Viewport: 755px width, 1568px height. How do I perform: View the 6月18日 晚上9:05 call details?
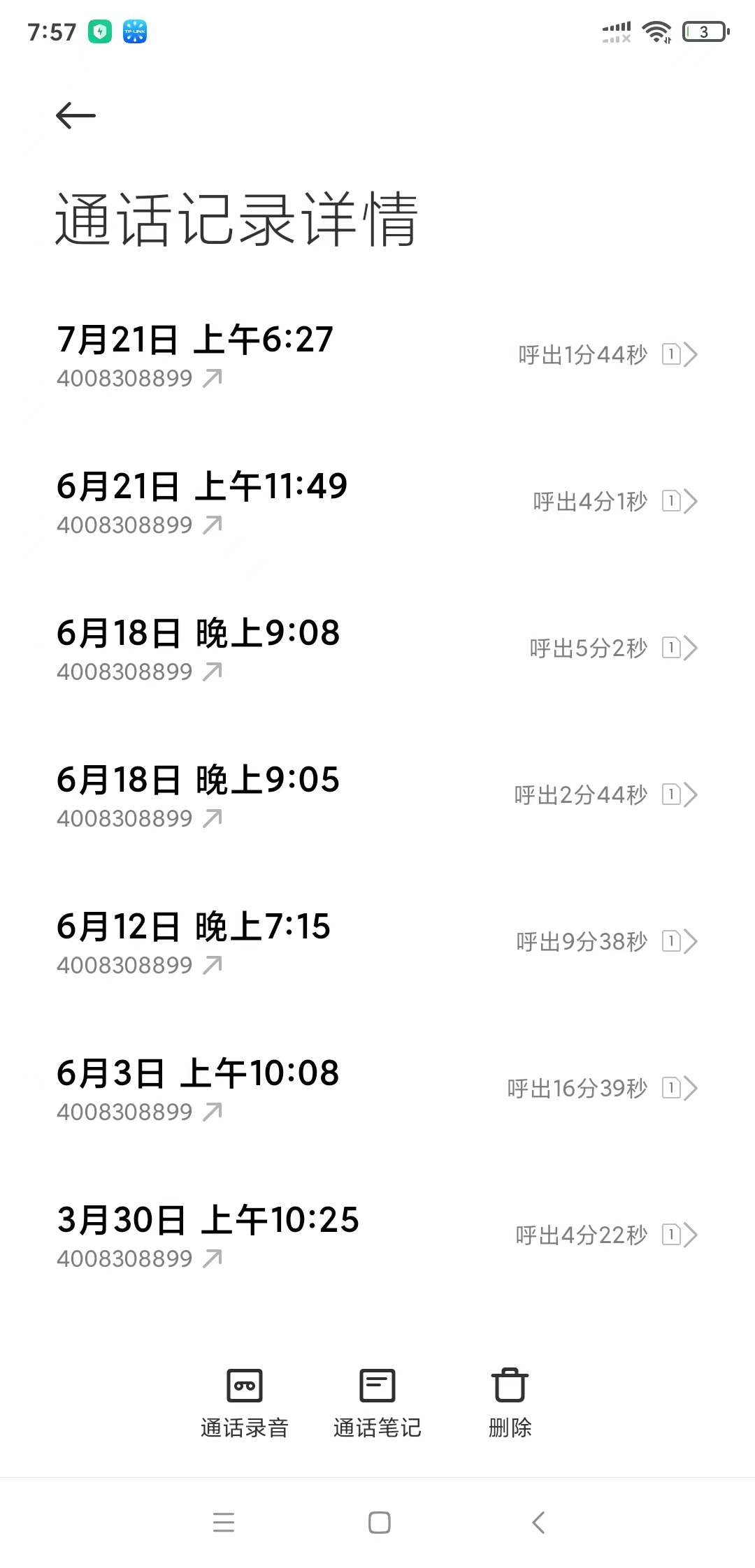(377, 796)
